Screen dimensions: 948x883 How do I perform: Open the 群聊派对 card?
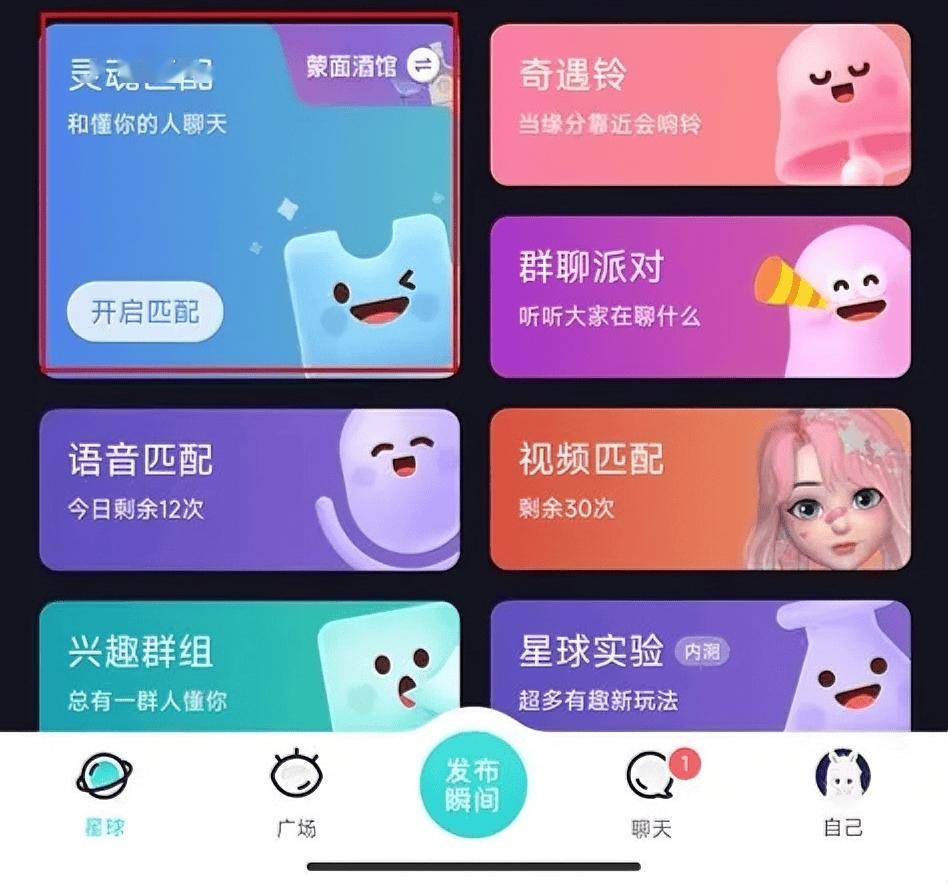tap(700, 296)
